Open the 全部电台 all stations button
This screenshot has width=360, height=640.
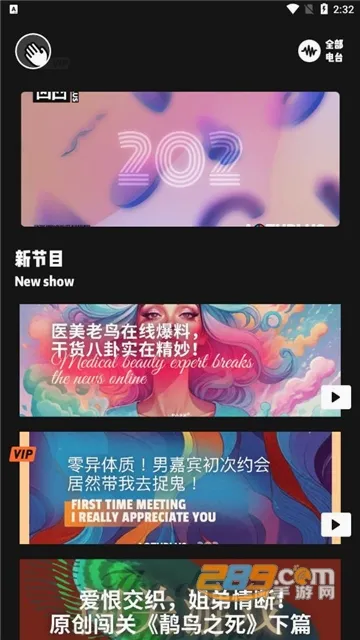(x=320, y=51)
